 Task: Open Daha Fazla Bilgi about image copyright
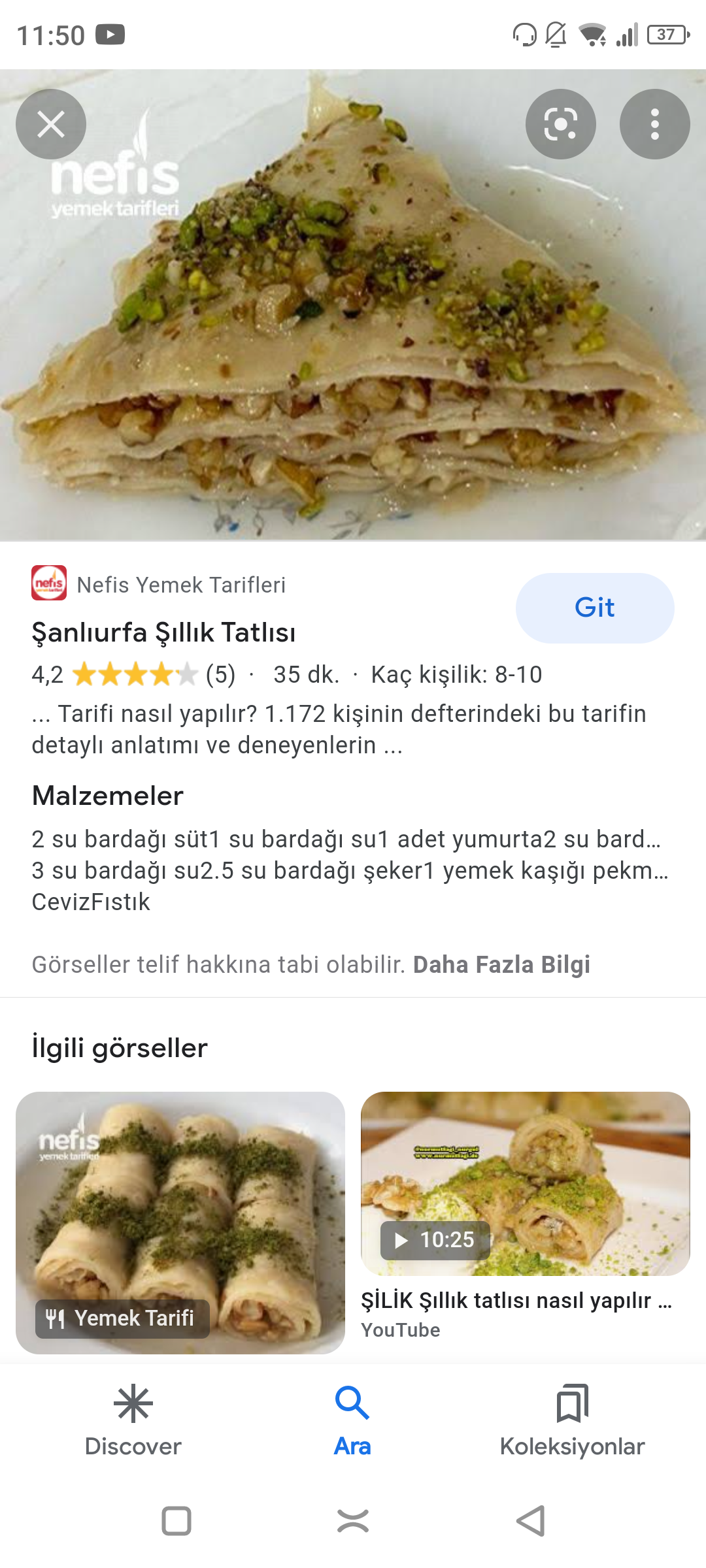501,964
